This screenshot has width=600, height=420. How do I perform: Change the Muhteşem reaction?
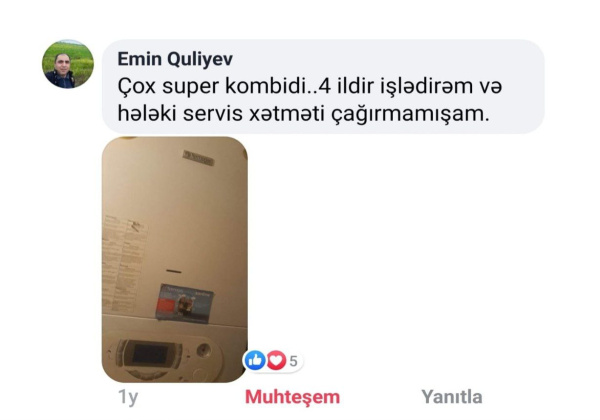pyautogui.click(x=292, y=397)
